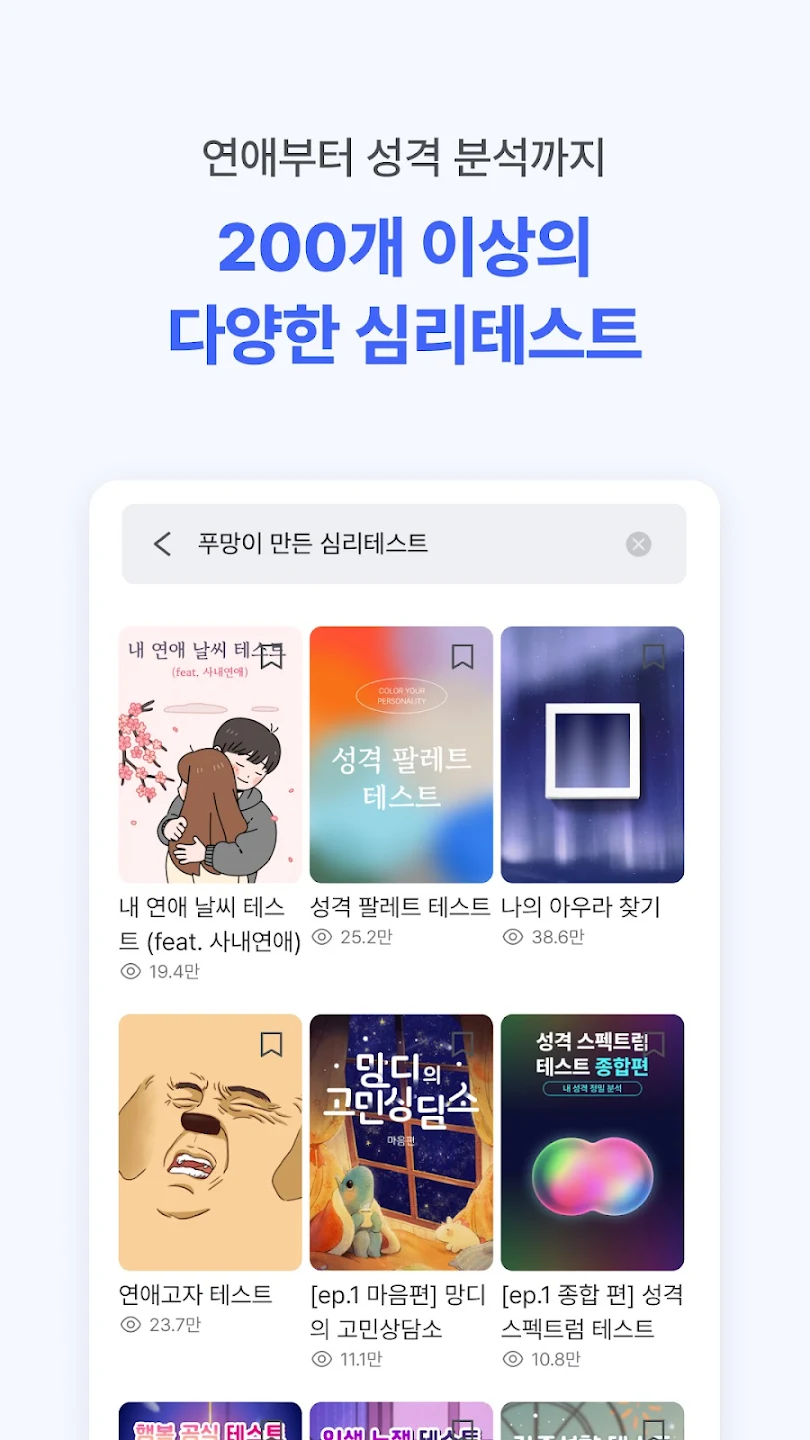810x1440 pixels.
Task: Open the aurora square 나의 아우라 찾기 thumbnail
Action: pyautogui.click(x=593, y=754)
